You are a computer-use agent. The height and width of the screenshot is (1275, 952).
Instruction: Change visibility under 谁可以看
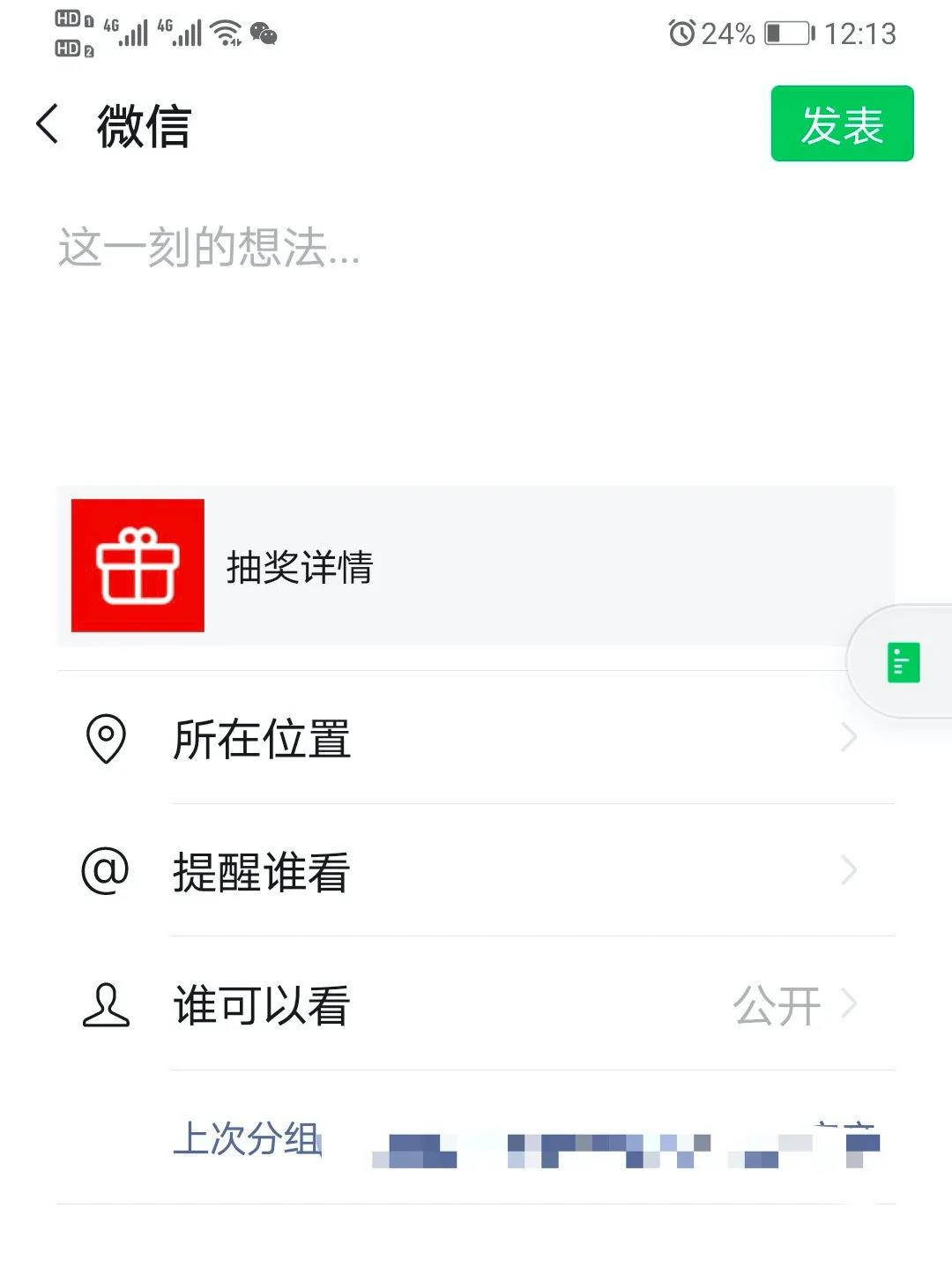[476, 1004]
